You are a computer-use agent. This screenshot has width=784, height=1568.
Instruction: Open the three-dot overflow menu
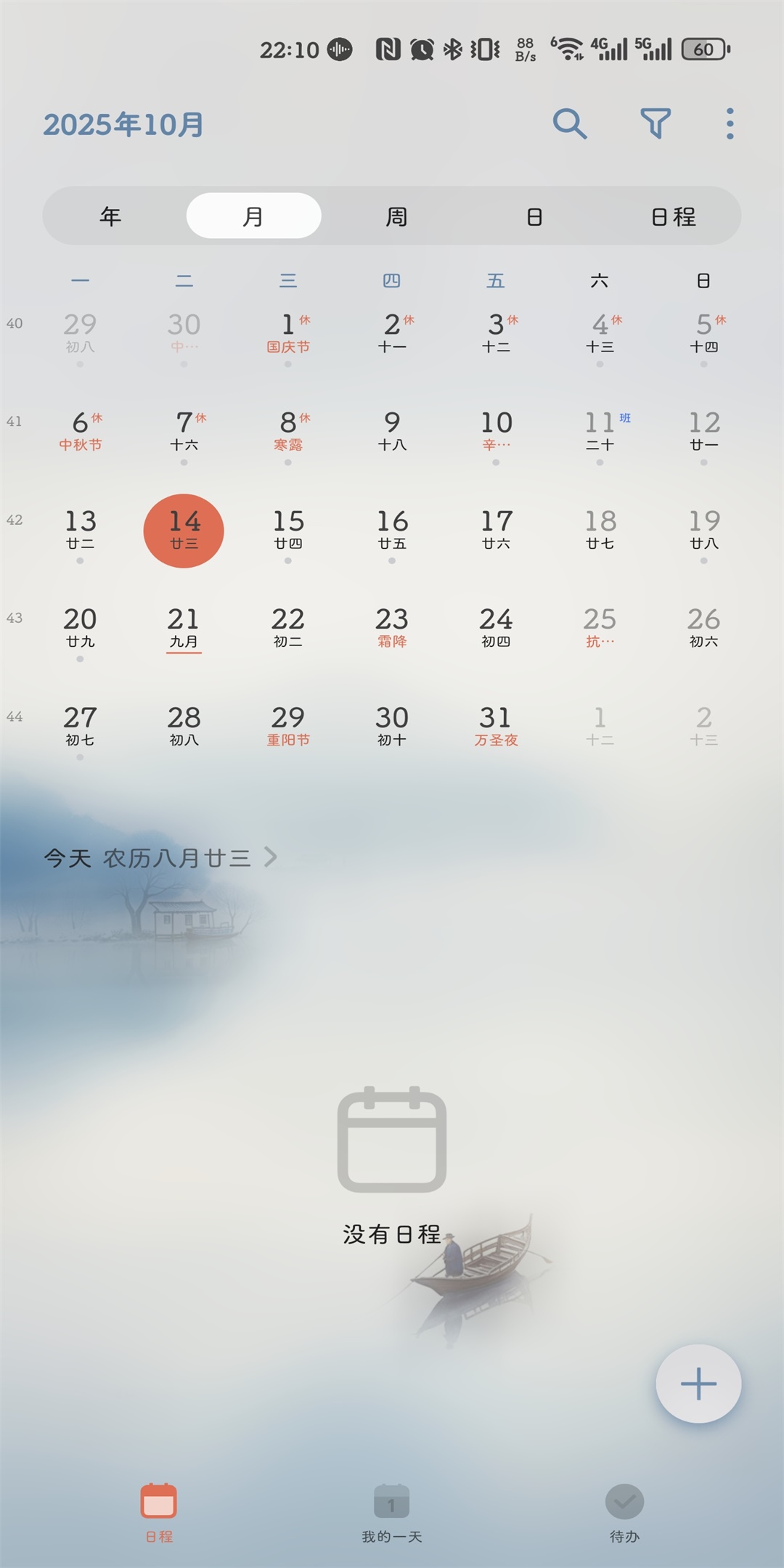tap(730, 123)
